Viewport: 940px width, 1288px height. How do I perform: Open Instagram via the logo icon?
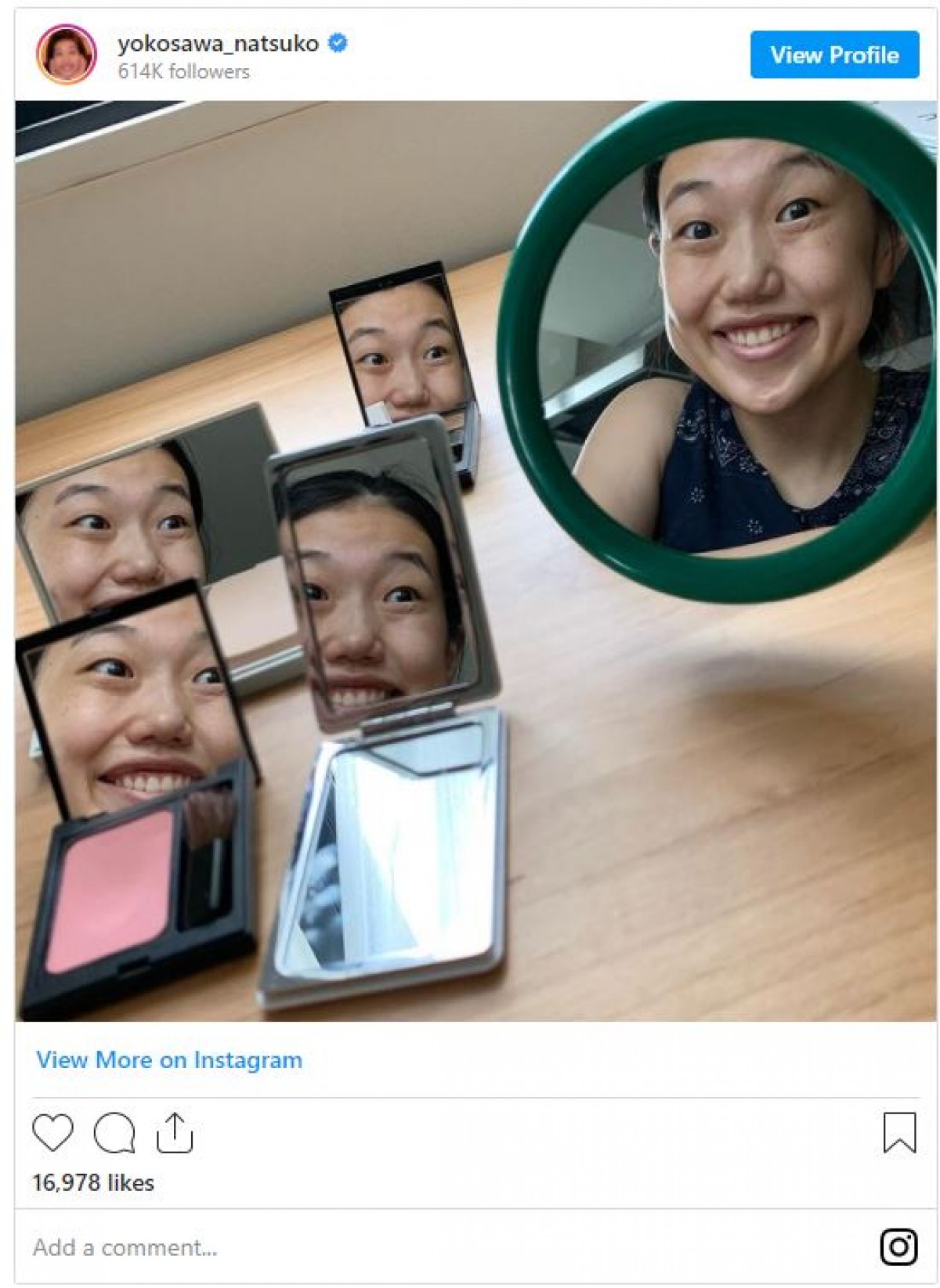(x=898, y=1247)
